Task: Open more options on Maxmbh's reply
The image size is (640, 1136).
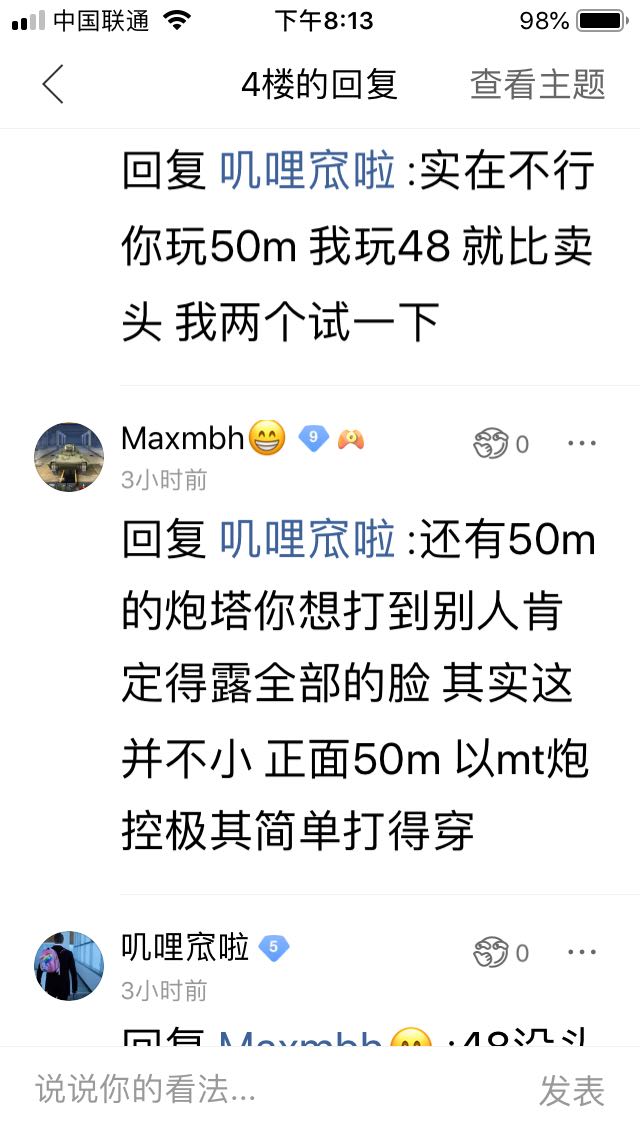Action: pos(582,443)
